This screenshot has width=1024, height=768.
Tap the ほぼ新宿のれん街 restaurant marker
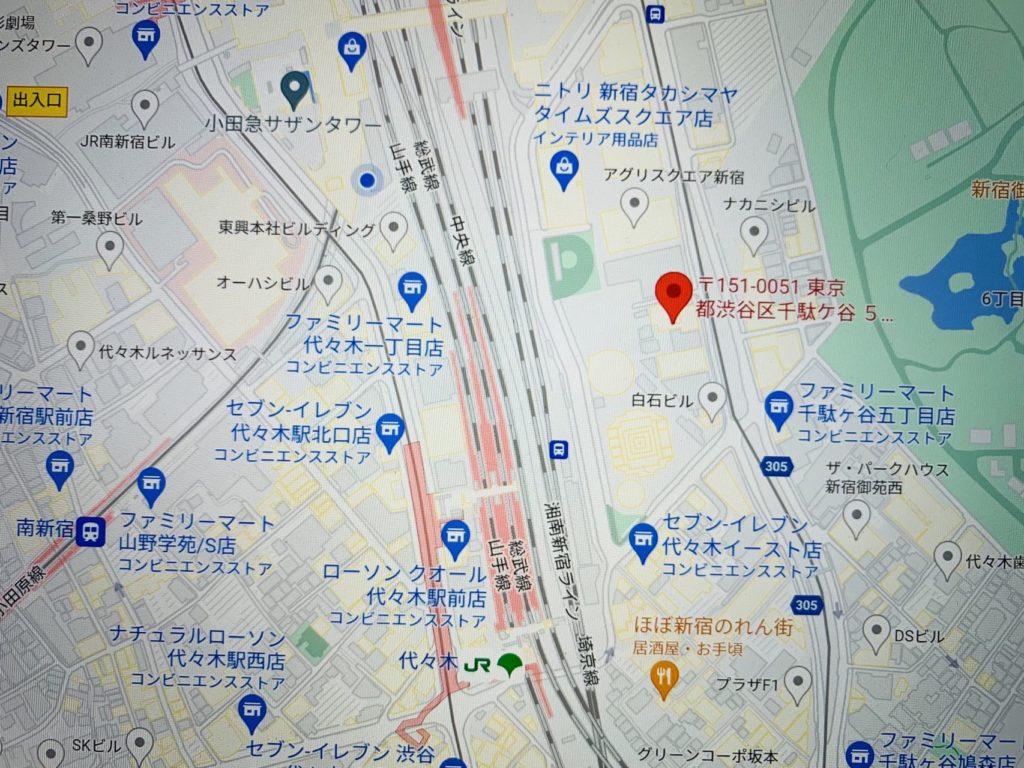pos(663,681)
